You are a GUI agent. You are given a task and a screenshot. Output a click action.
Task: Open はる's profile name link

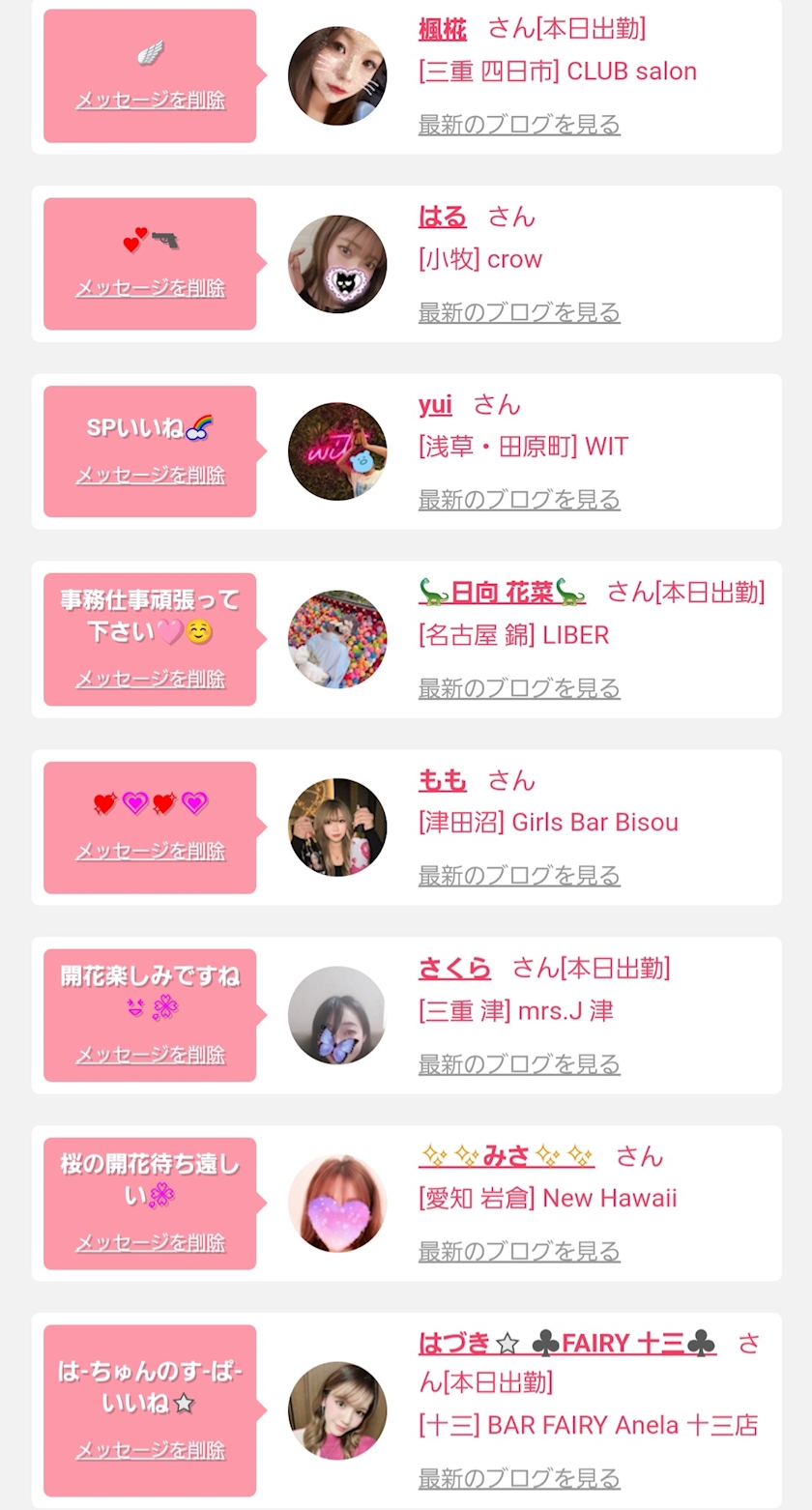[x=443, y=217]
